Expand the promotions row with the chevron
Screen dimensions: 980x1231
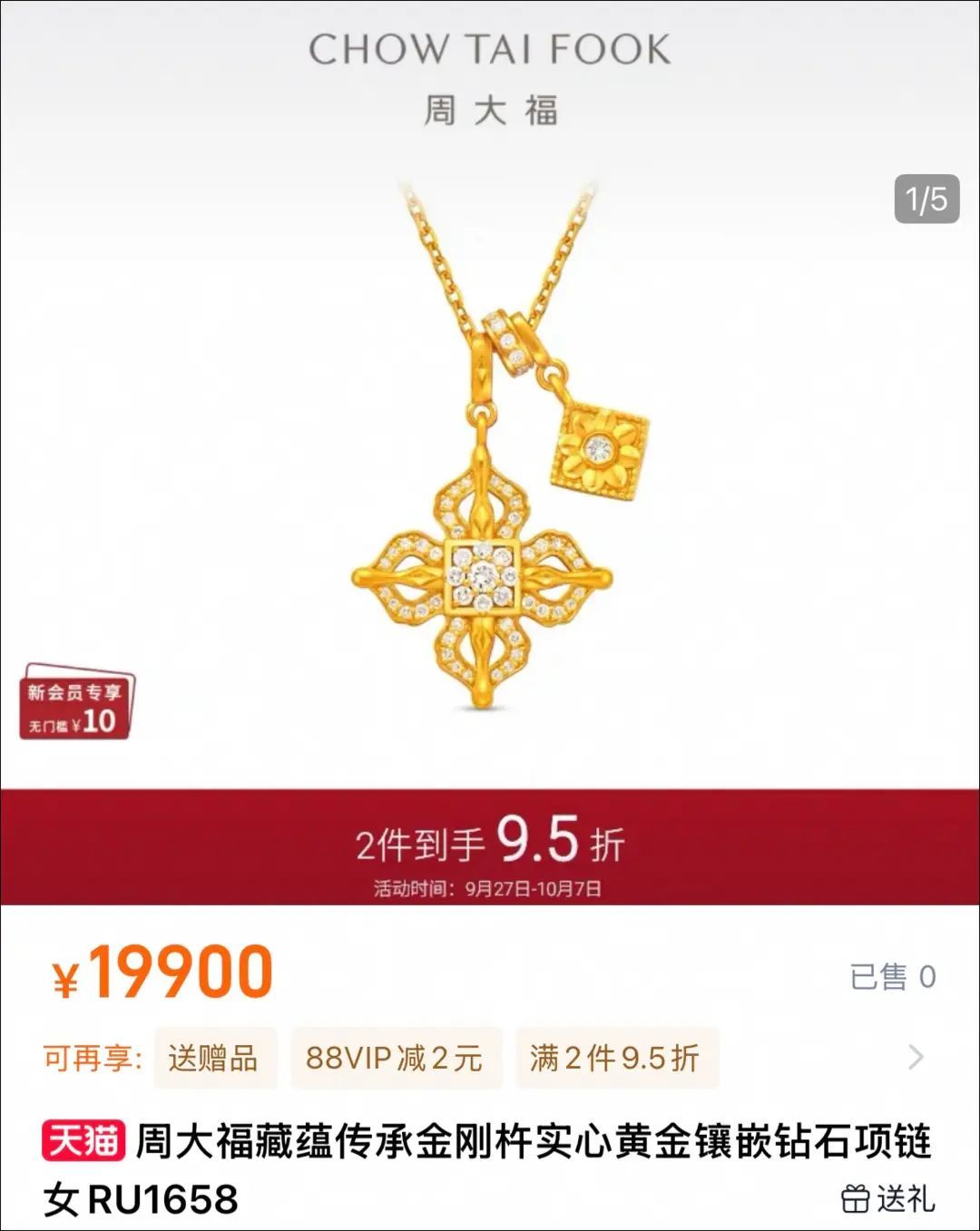[916, 1058]
